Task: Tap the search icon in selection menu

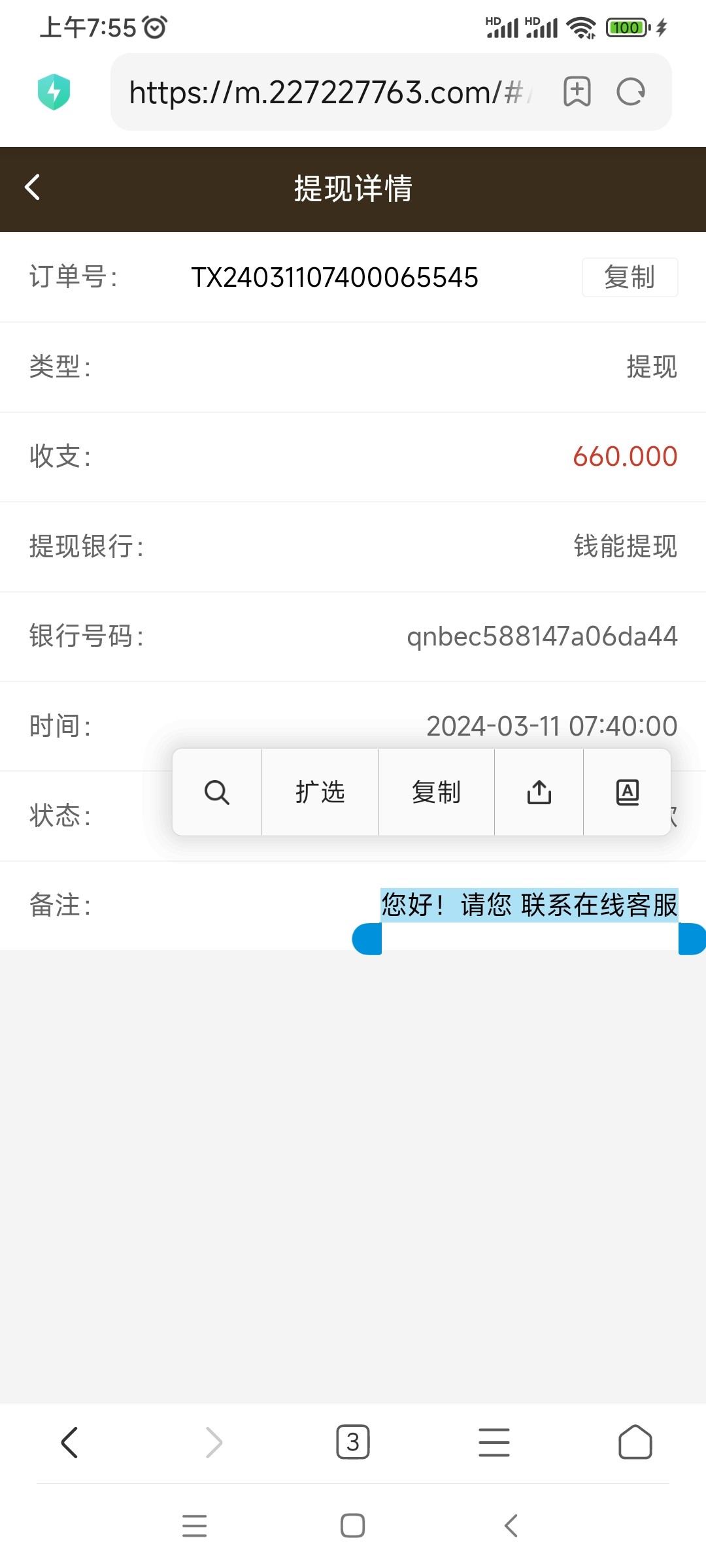Action: coord(216,792)
